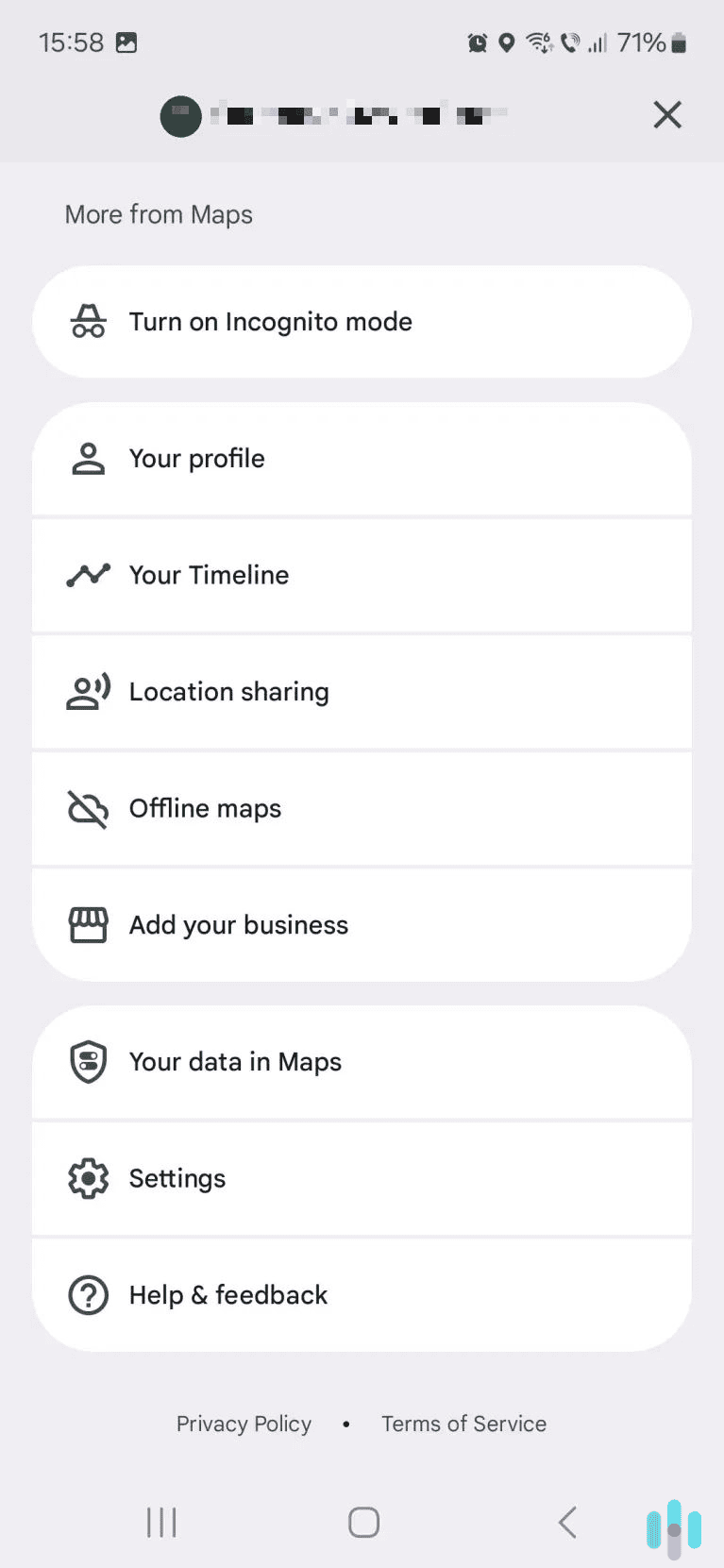
Task: Tap the back navigation arrow
Action: click(566, 1522)
